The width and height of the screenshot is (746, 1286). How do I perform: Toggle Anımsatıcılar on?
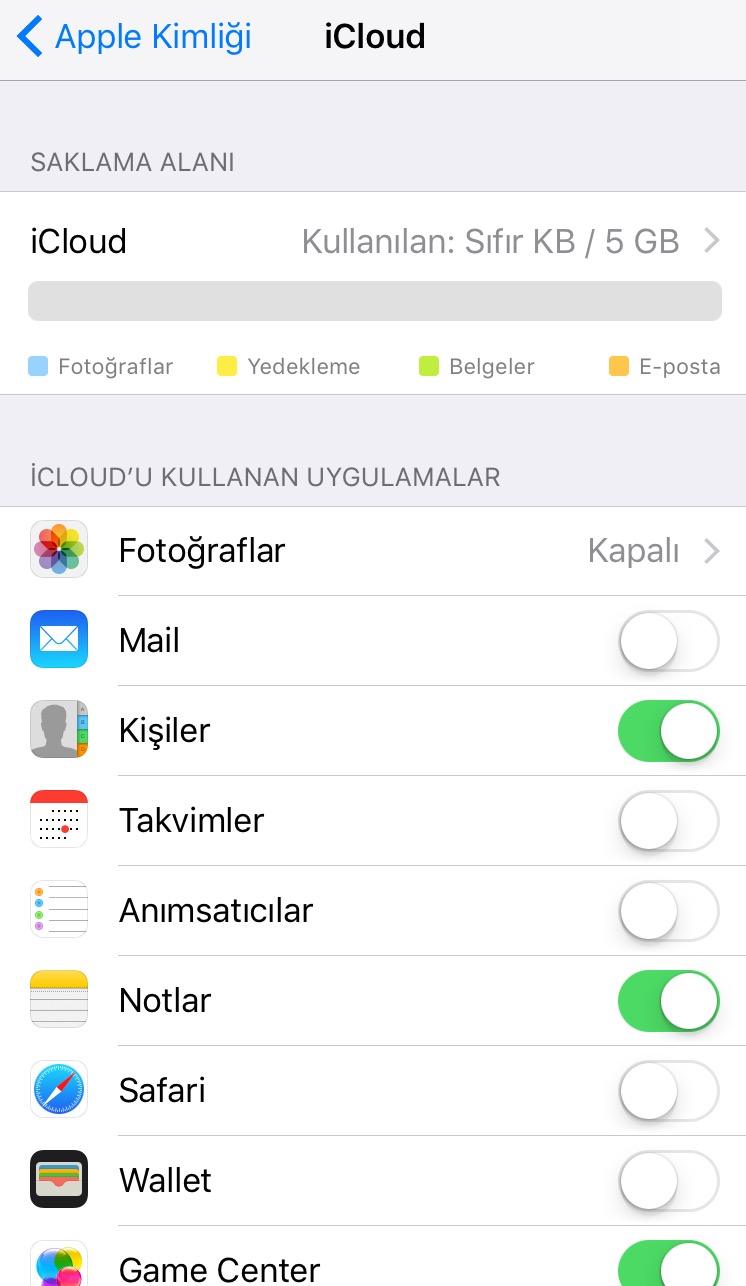pyautogui.click(x=668, y=911)
